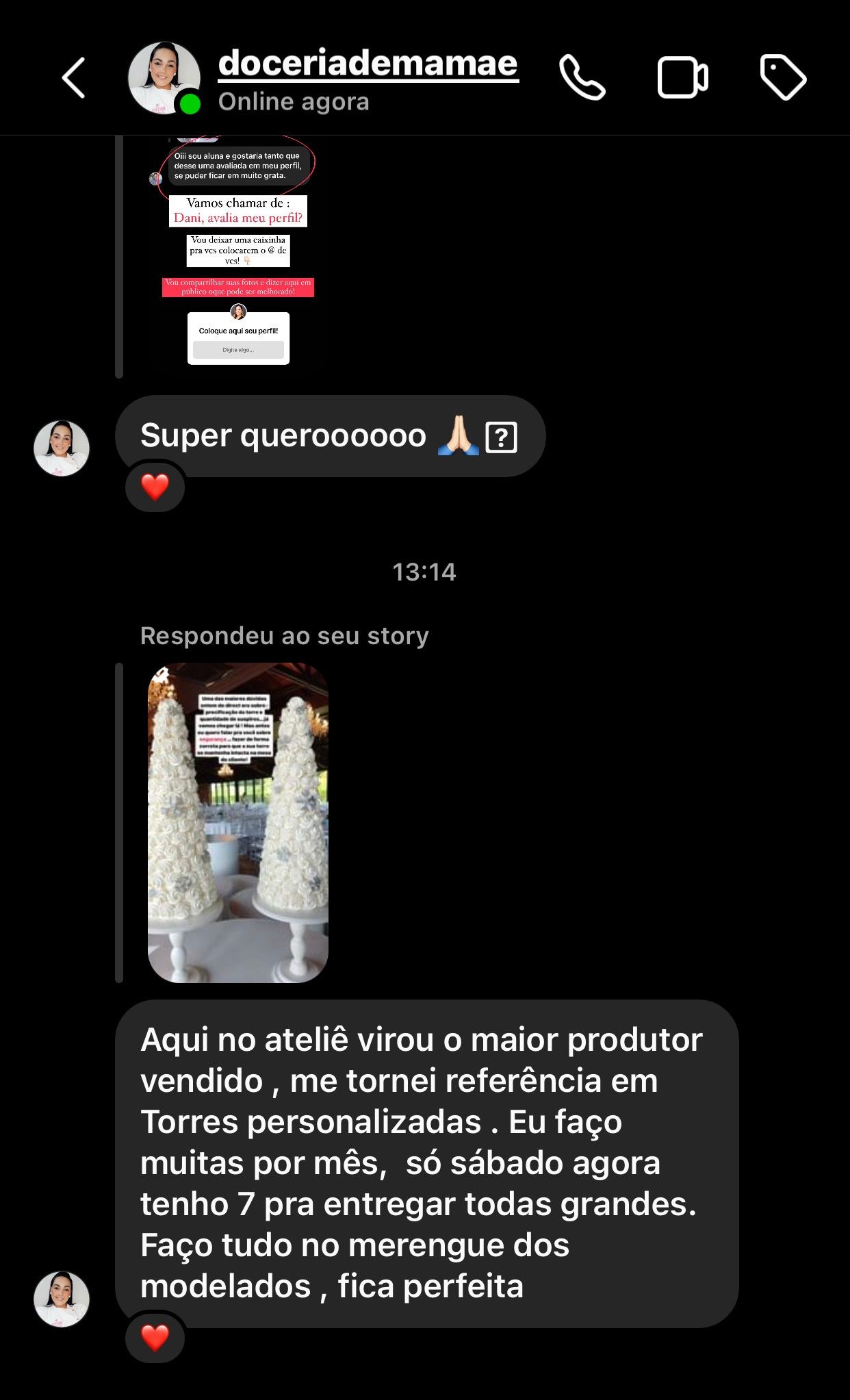The width and height of the screenshot is (850, 1400).
Task: Tap the heart reaction under the ateliê message
Action: tap(155, 1338)
